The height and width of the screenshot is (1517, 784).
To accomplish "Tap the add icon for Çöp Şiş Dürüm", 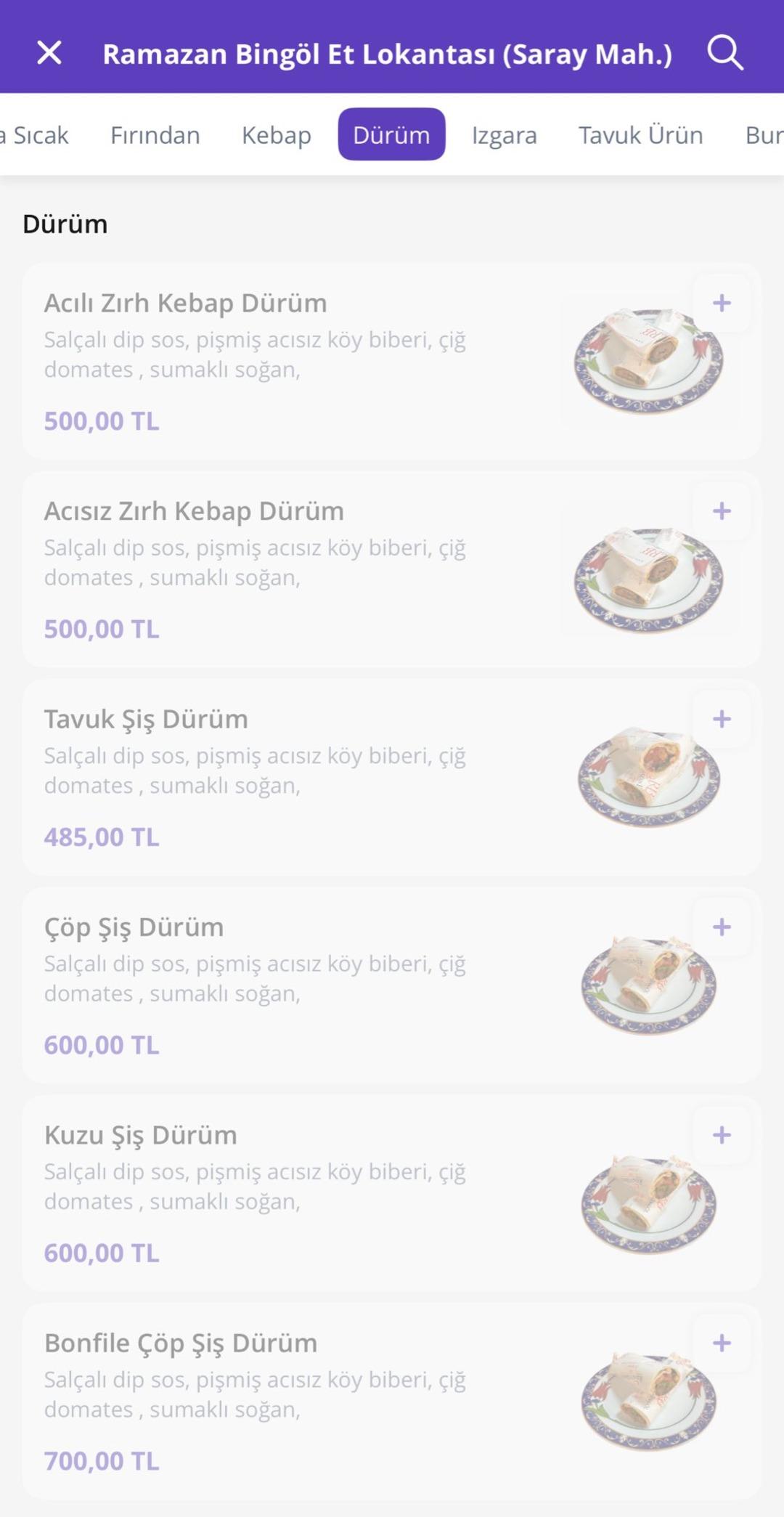I will point(722,927).
